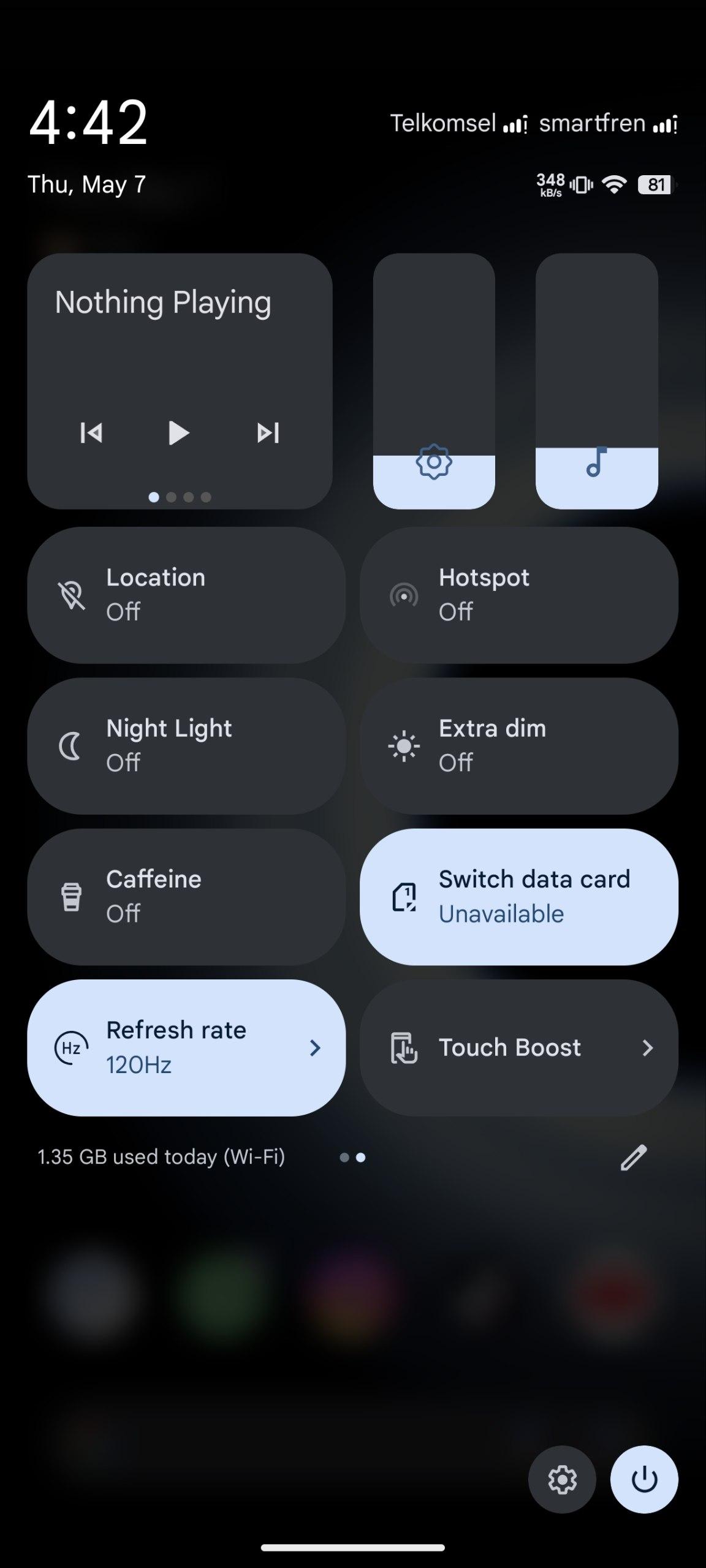This screenshot has width=706, height=1568.
Task: Edit quick settings tiles with the pencil
Action: point(634,1157)
